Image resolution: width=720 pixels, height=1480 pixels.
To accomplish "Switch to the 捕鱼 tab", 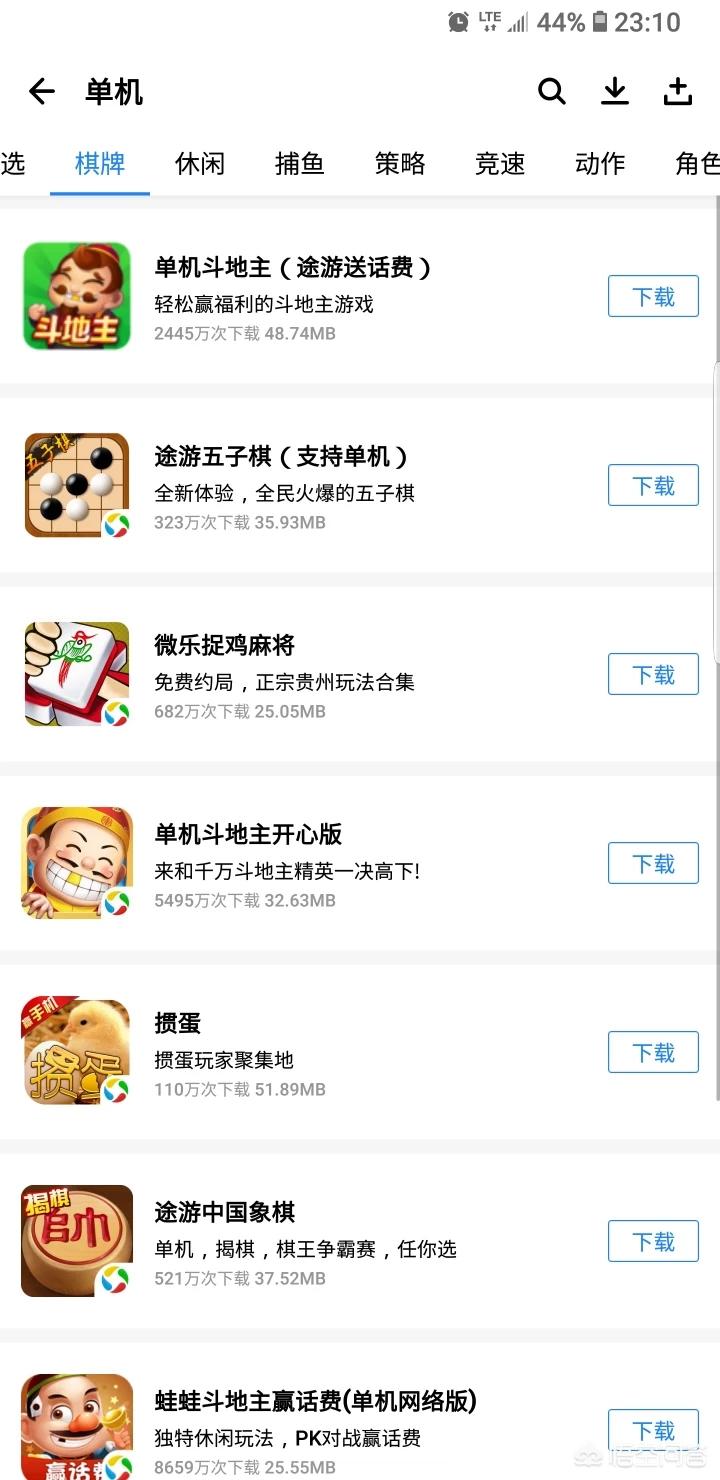I will coord(300,163).
